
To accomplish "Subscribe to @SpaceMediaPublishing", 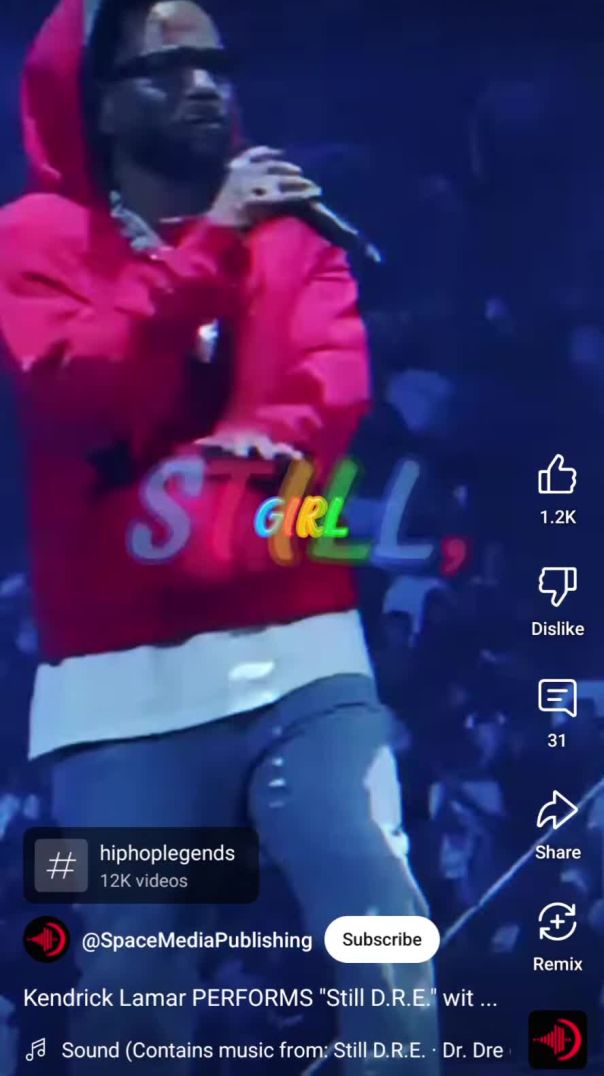I will pyautogui.click(x=382, y=939).
